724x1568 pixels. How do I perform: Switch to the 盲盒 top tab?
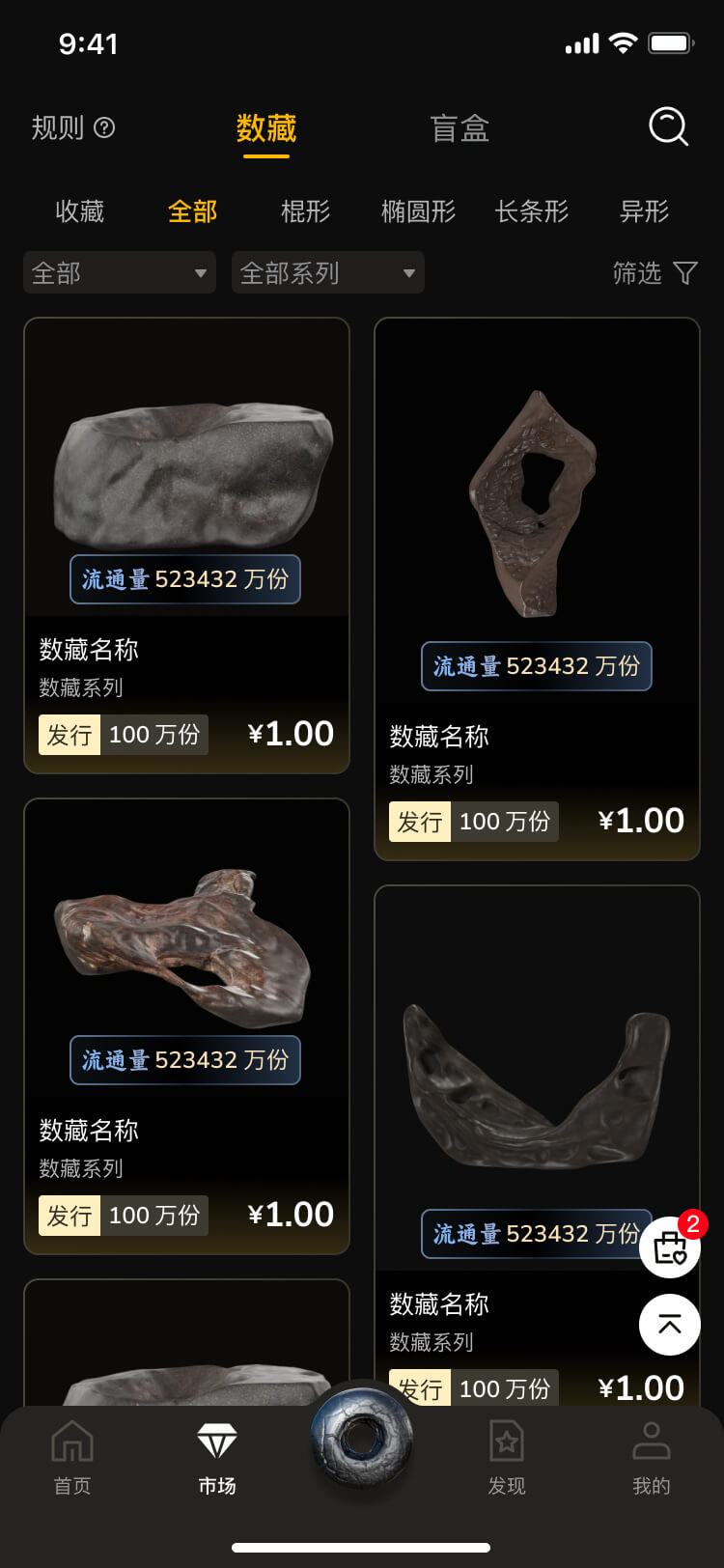click(x=459, y=128)
